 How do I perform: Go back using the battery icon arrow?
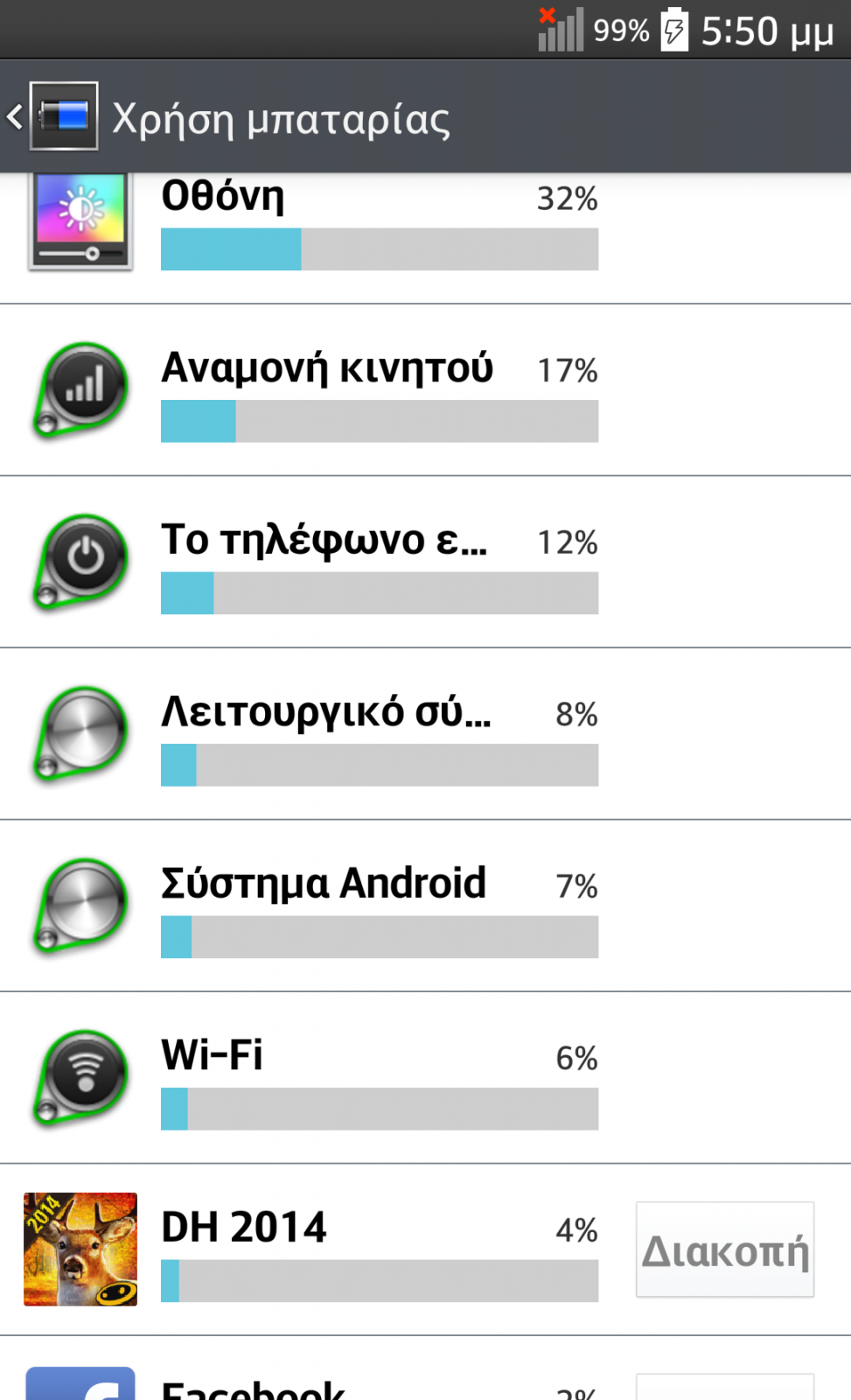52,116
